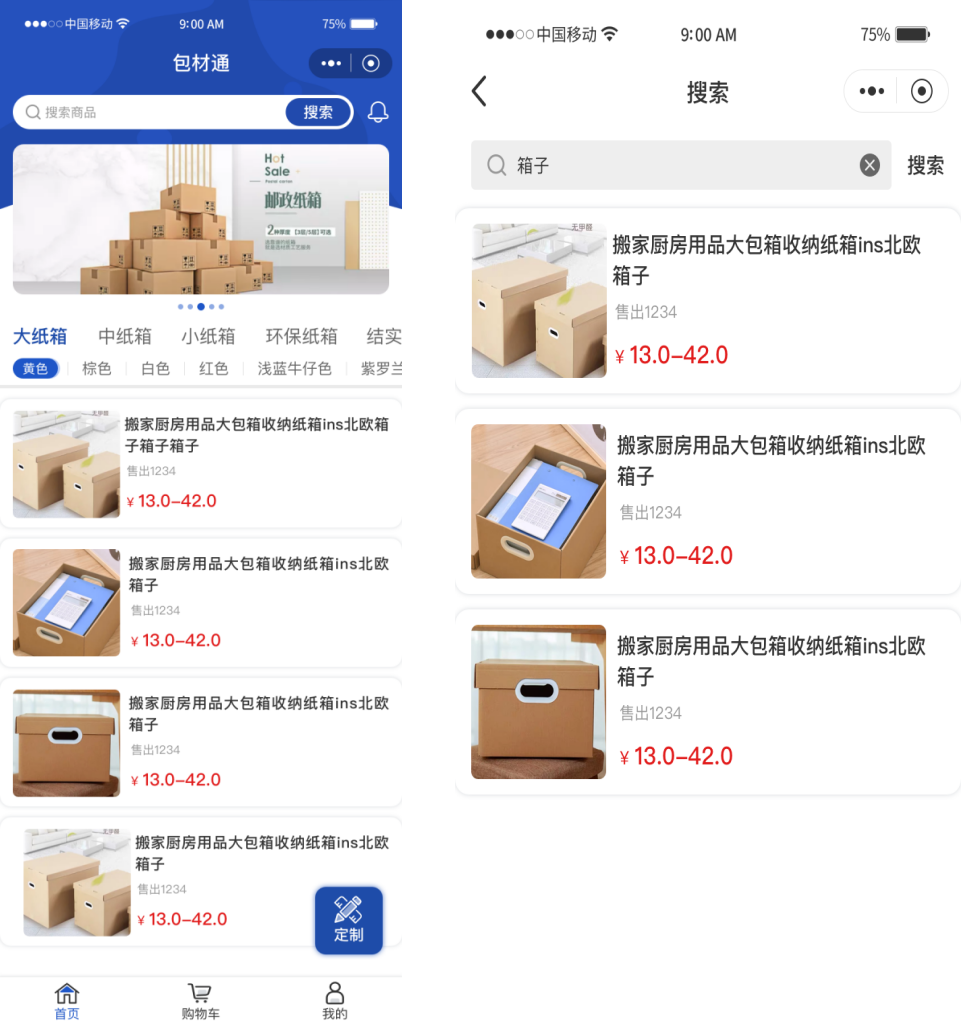This screenshot has width=962, height=1030.
Task: Tap the 箱子 search input field
Action: coord(680,165)
